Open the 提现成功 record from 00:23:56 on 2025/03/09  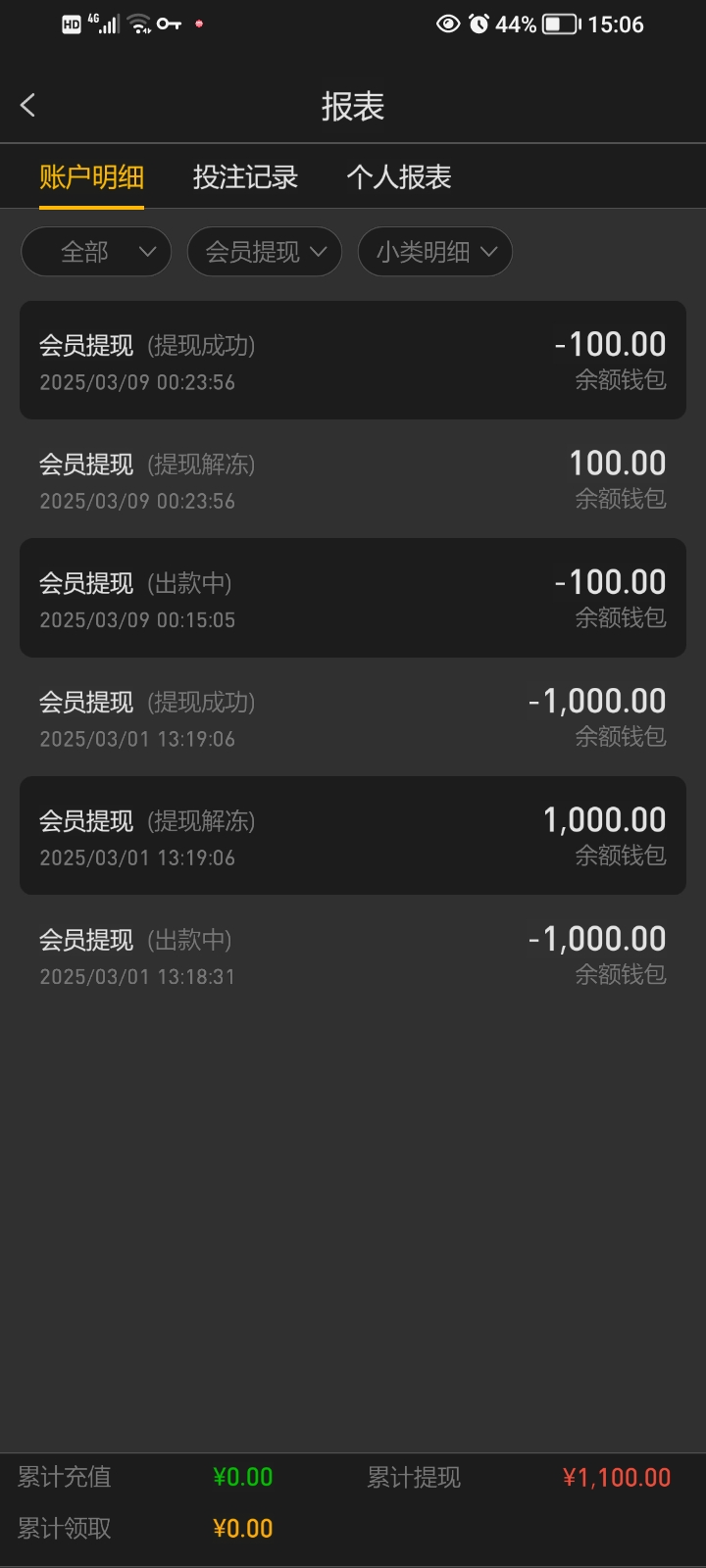point(353,360)
